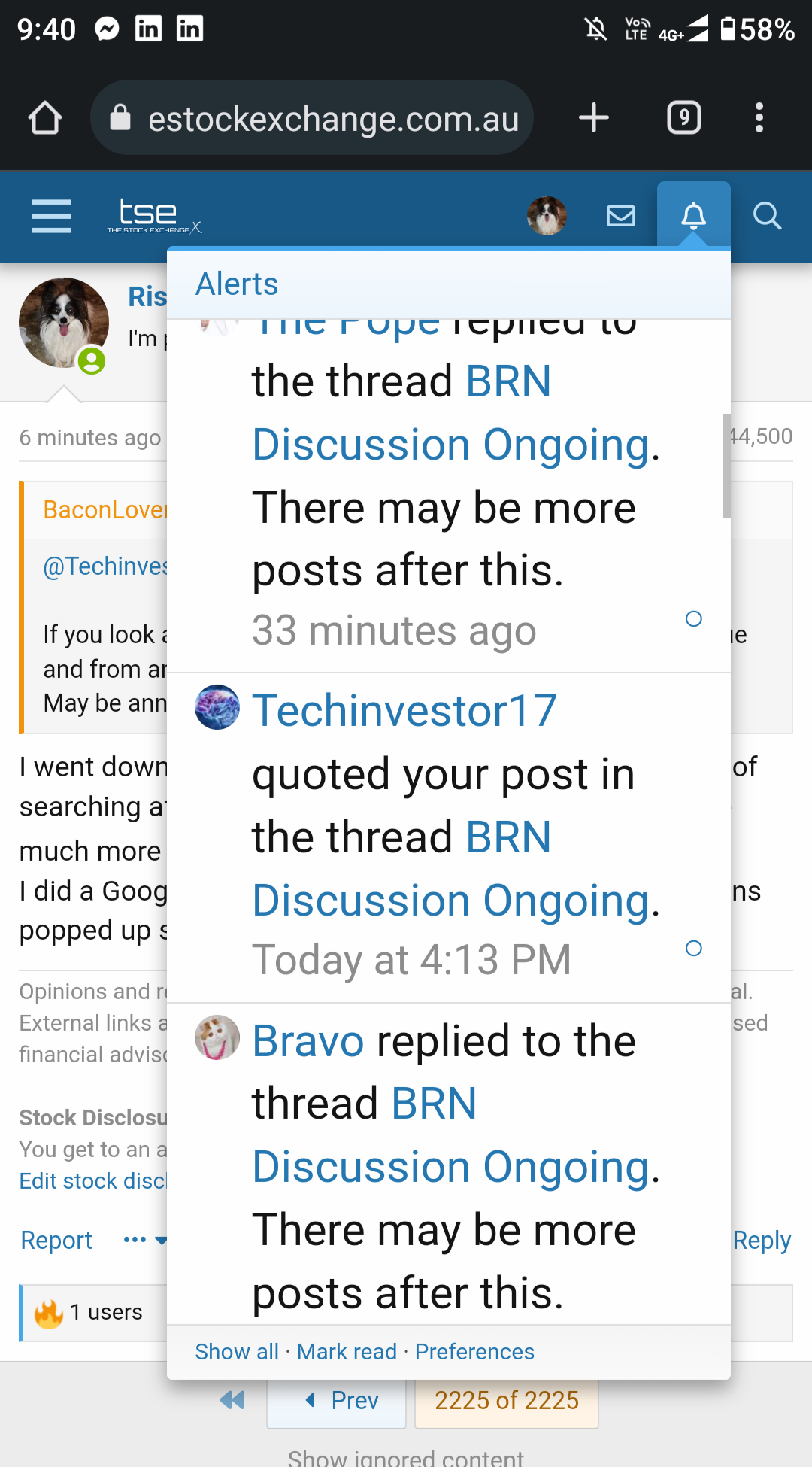Jump to the first page arrows
812x1467 pixels.
pyautogui.click(x=232, y=1401)
